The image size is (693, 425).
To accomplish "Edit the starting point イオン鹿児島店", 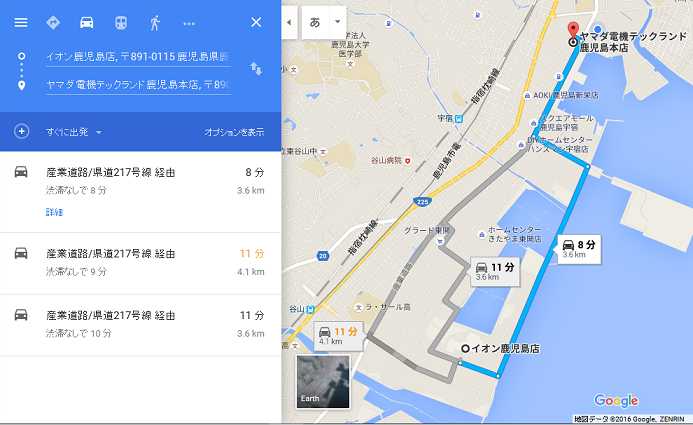I will tap(137, 57).
